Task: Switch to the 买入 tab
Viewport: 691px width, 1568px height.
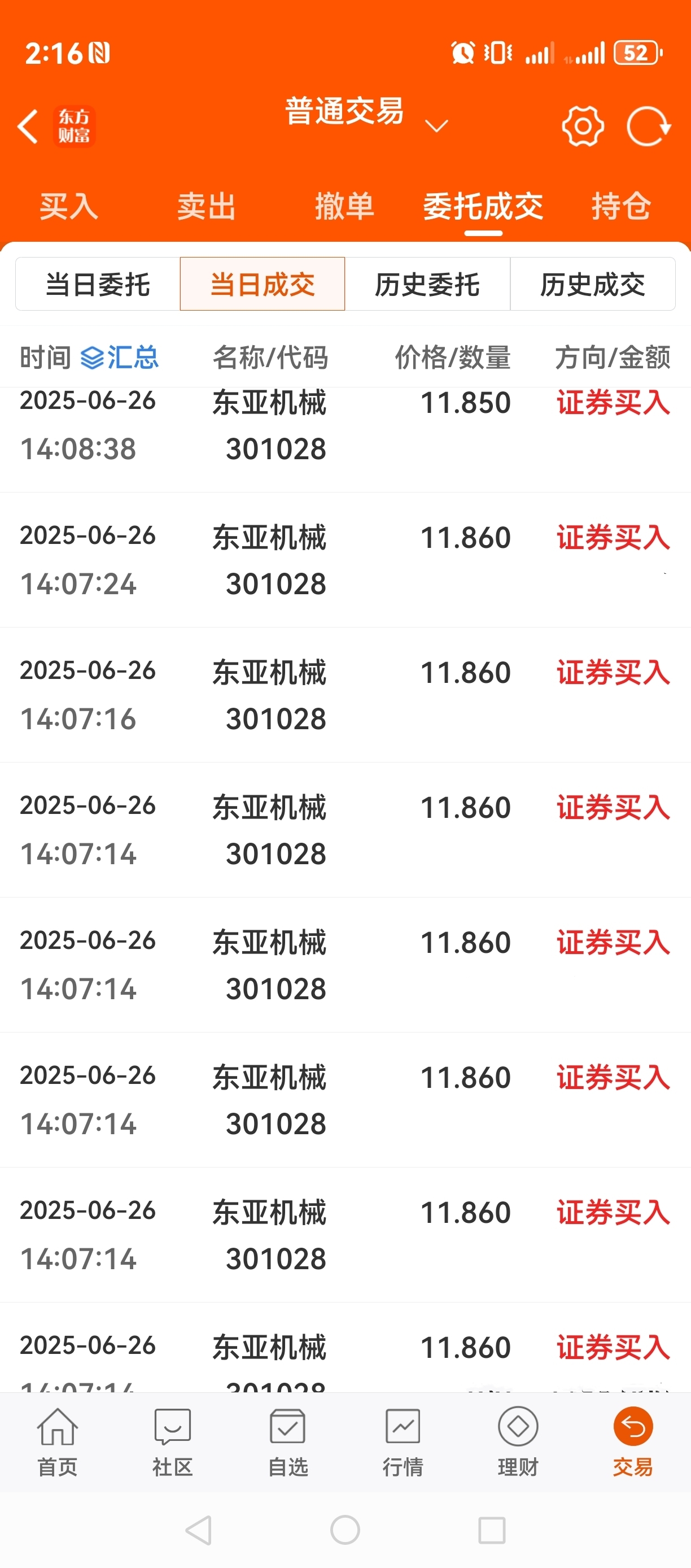Action: pyautogui.click(x=69, y=206)
